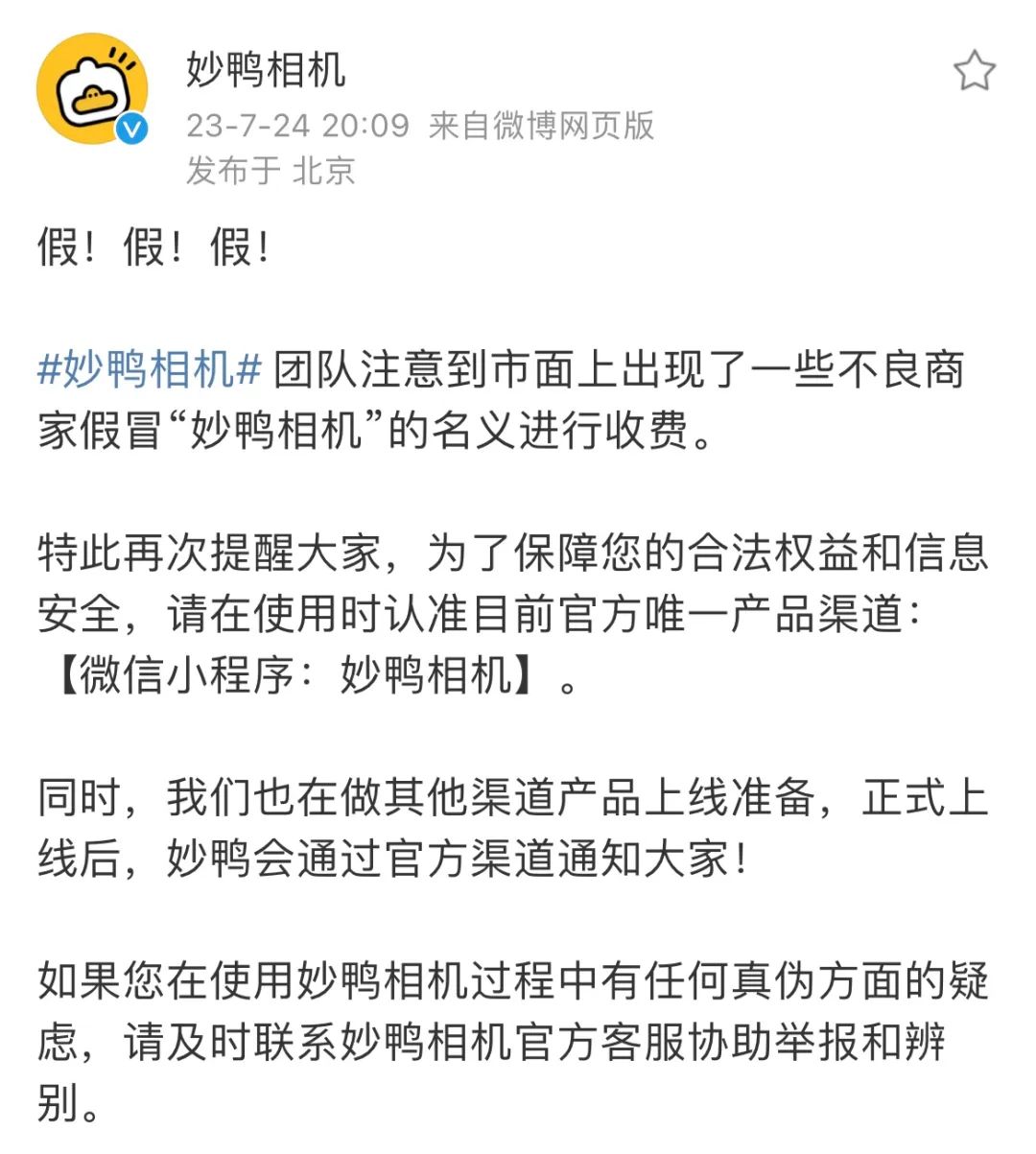Favorite this post with the star icon
This screenshot has height=1154, width=1036.
point(974,72)
